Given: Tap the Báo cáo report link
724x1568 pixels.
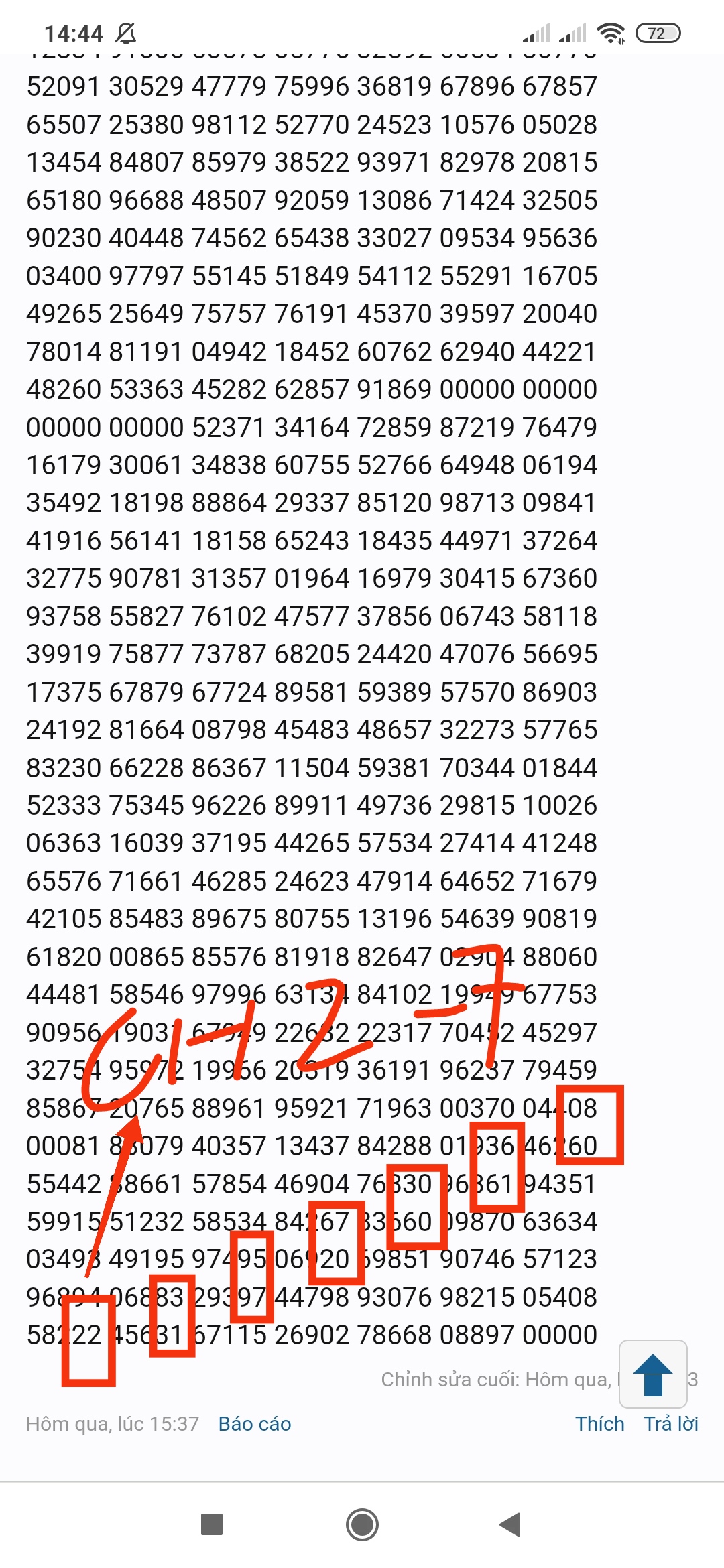Looking at the screenshot, I should point(255,1423).
